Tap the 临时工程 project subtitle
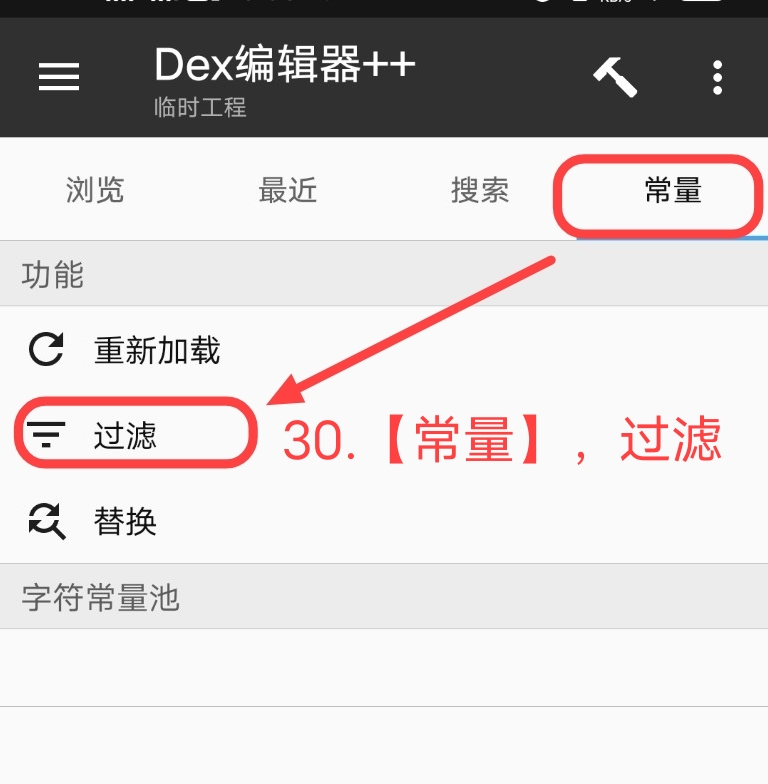The width and height of the screenshot is (768, 784). pyautogui.click(x=199, y=109)
